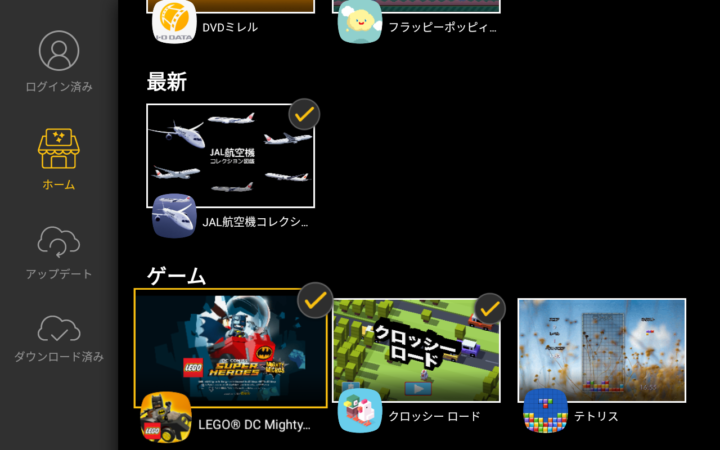Image resolution: width=720 pixels, height=450 pixels.
Task: Go to the アップデート tab
Action: pyautogui.click(x=58, y=252)
